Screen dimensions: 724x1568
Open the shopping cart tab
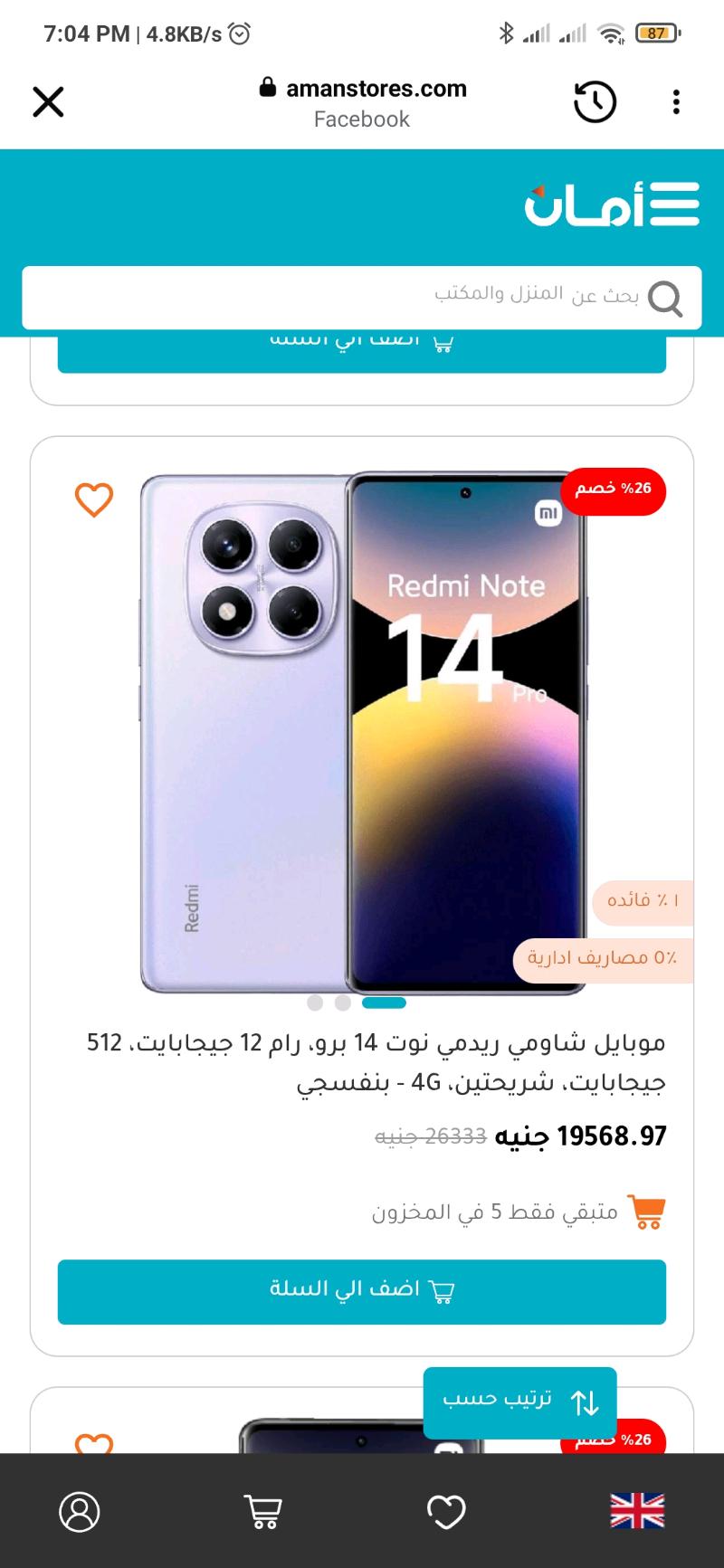263,1512
